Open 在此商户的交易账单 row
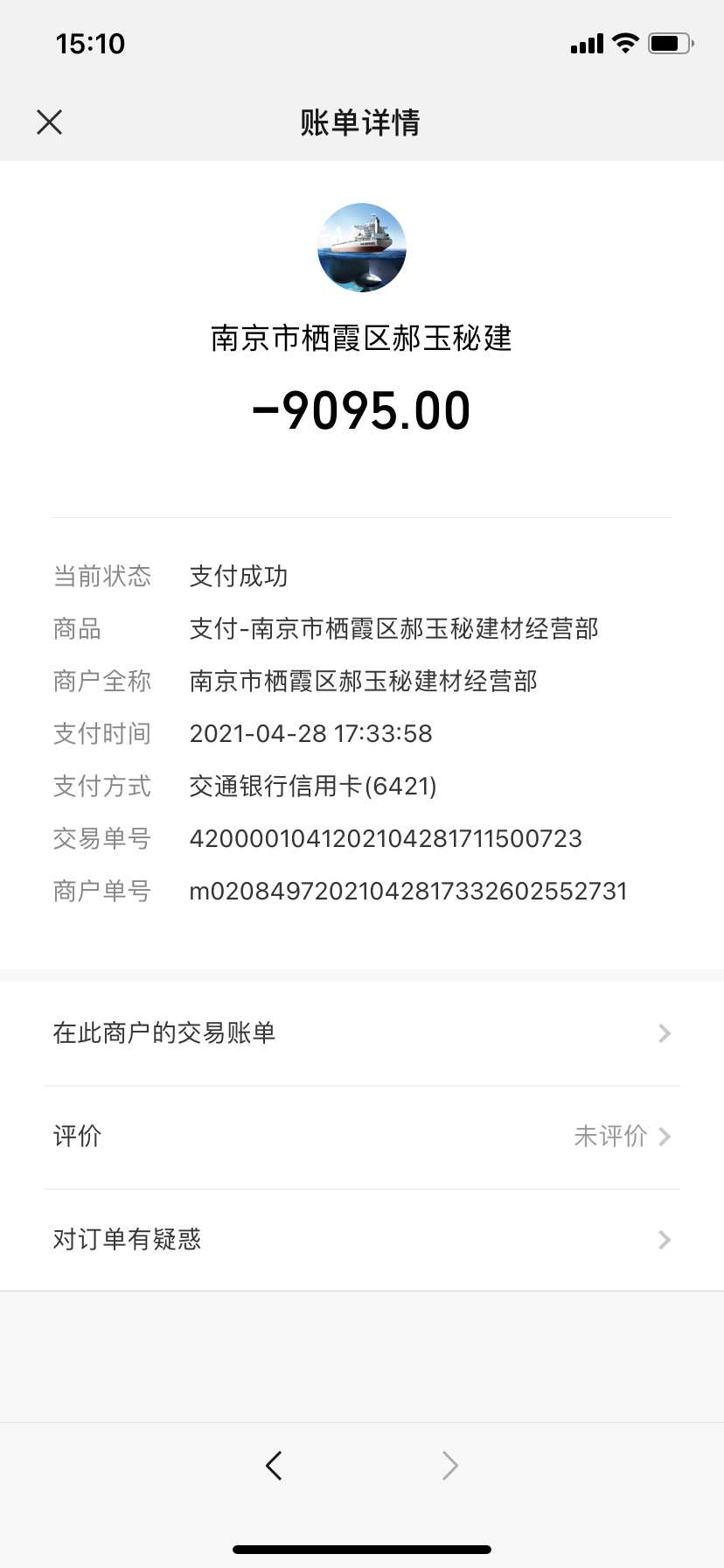Image resolution: width=724 pixels, height=1568 pixels. pos(361,1033)
